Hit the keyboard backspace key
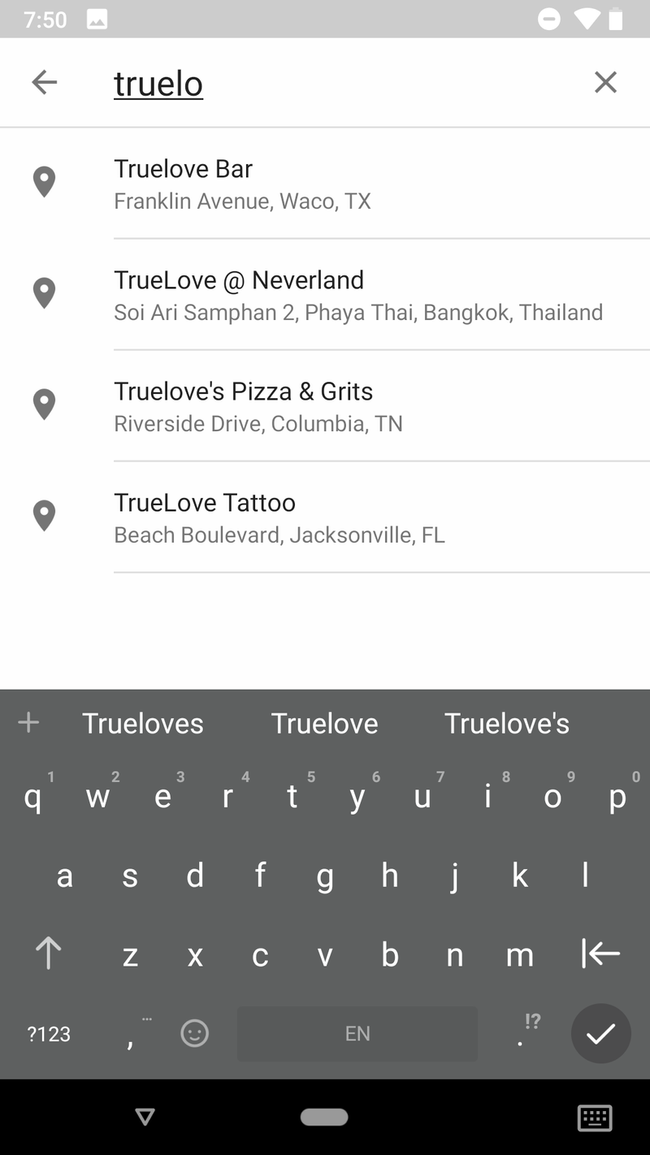Screen dimensions: 650x1155 tap(600, 954)
